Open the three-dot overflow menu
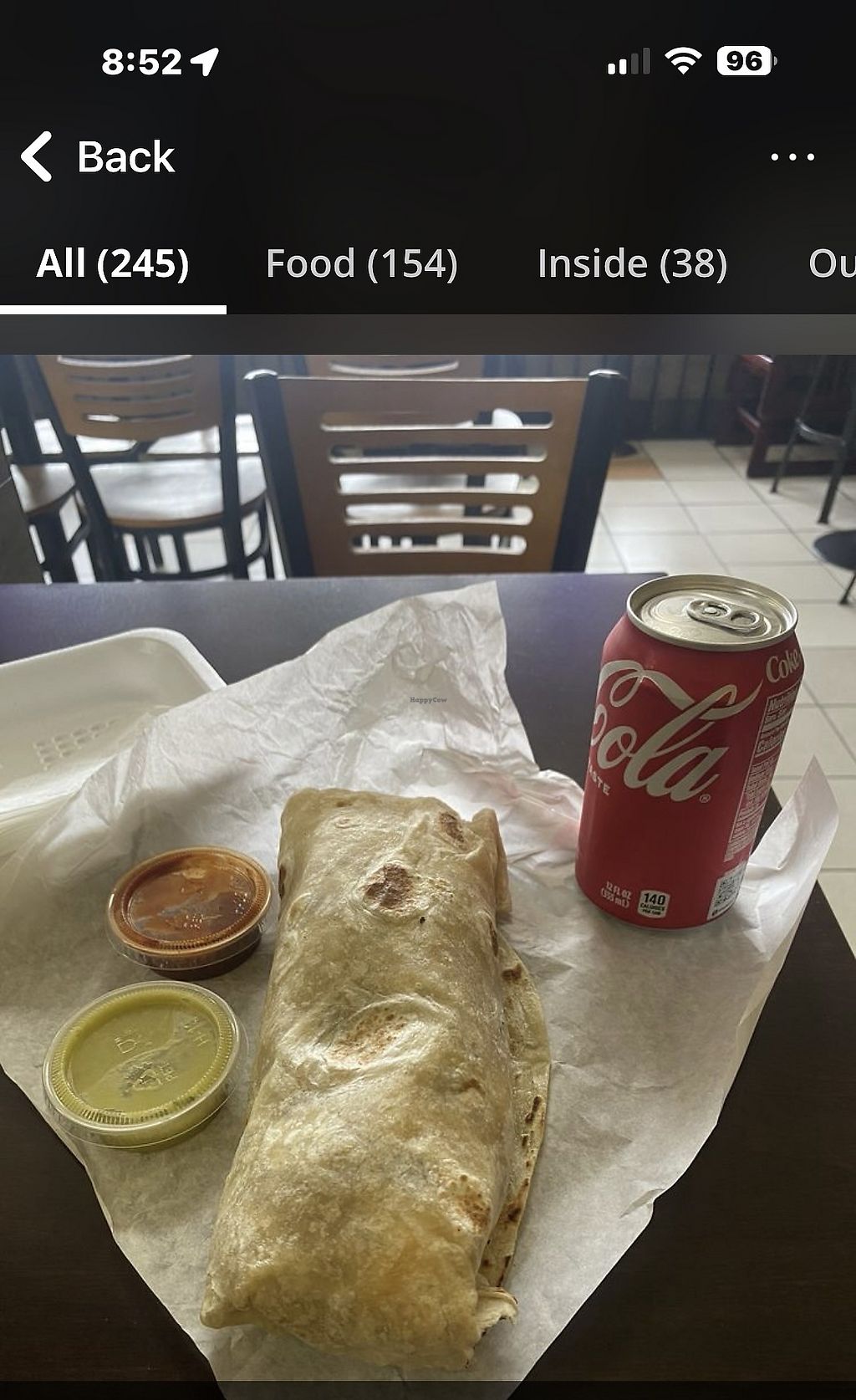Viewport: 856px width, 1400px height. click(792, 156)
